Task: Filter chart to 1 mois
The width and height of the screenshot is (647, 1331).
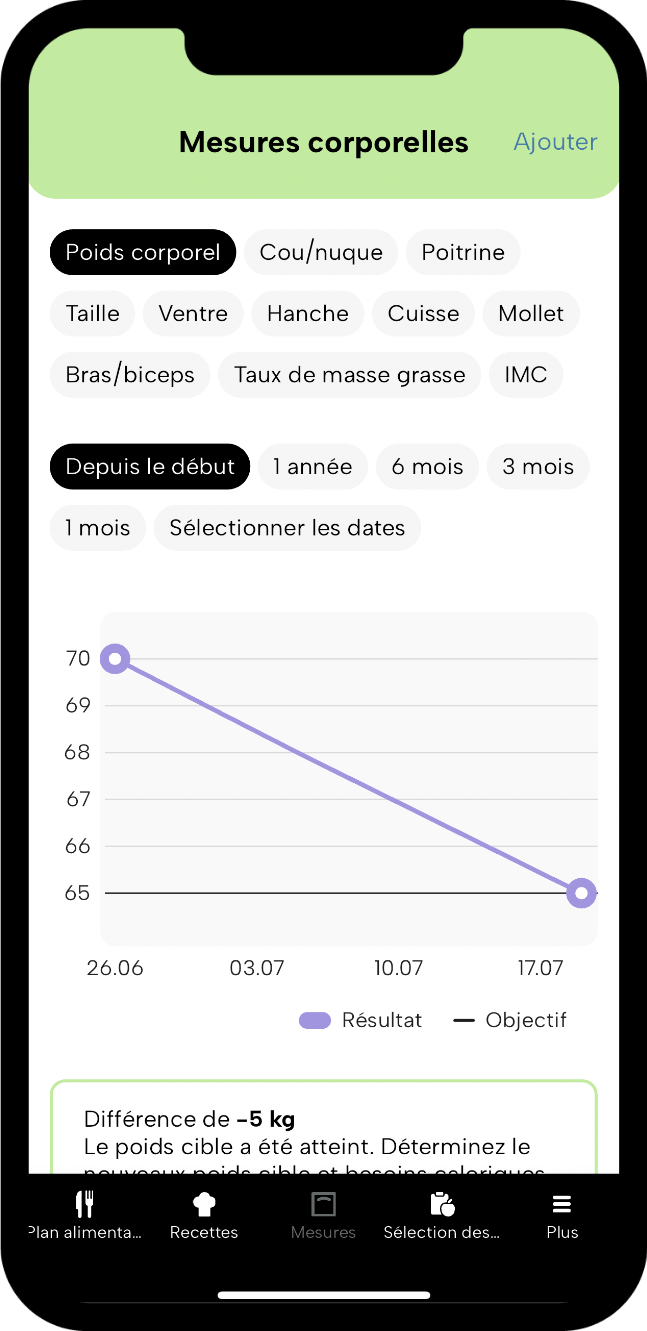Action: tap(98, 528)
